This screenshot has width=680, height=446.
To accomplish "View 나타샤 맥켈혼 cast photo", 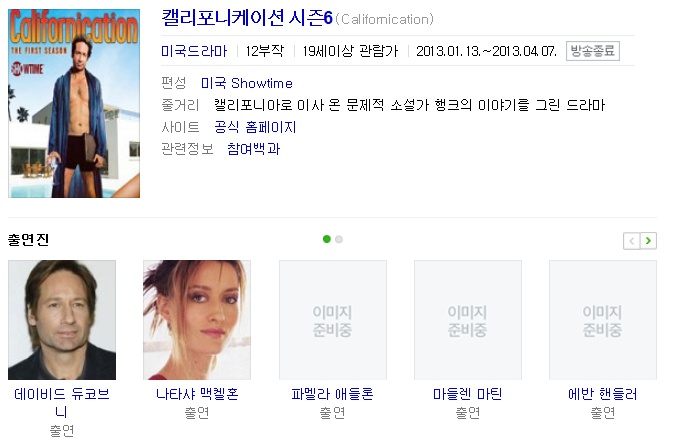I will tap(197, 320).
